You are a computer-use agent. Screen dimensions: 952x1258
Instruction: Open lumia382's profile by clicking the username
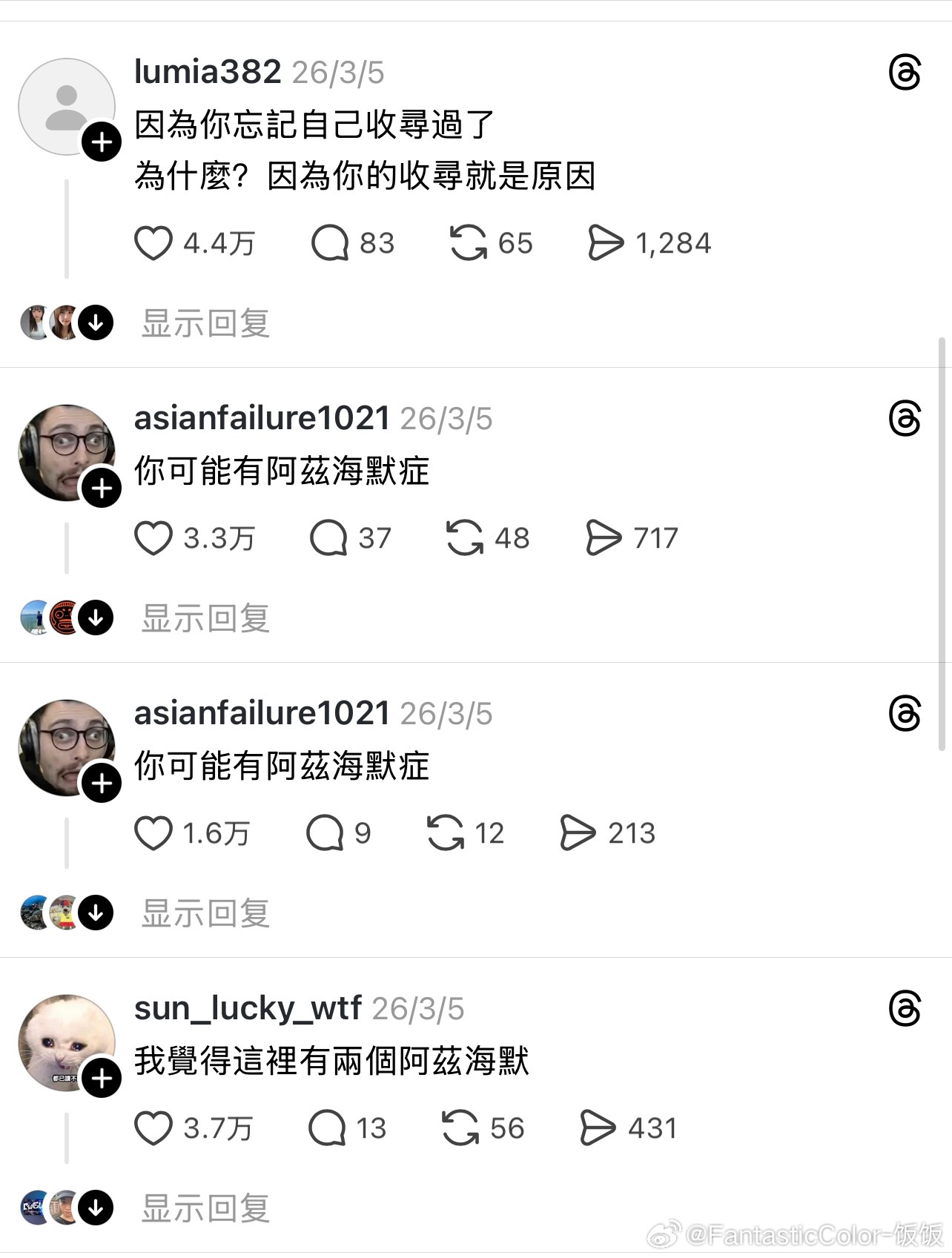pyautogui.click(x=207, y=72)
